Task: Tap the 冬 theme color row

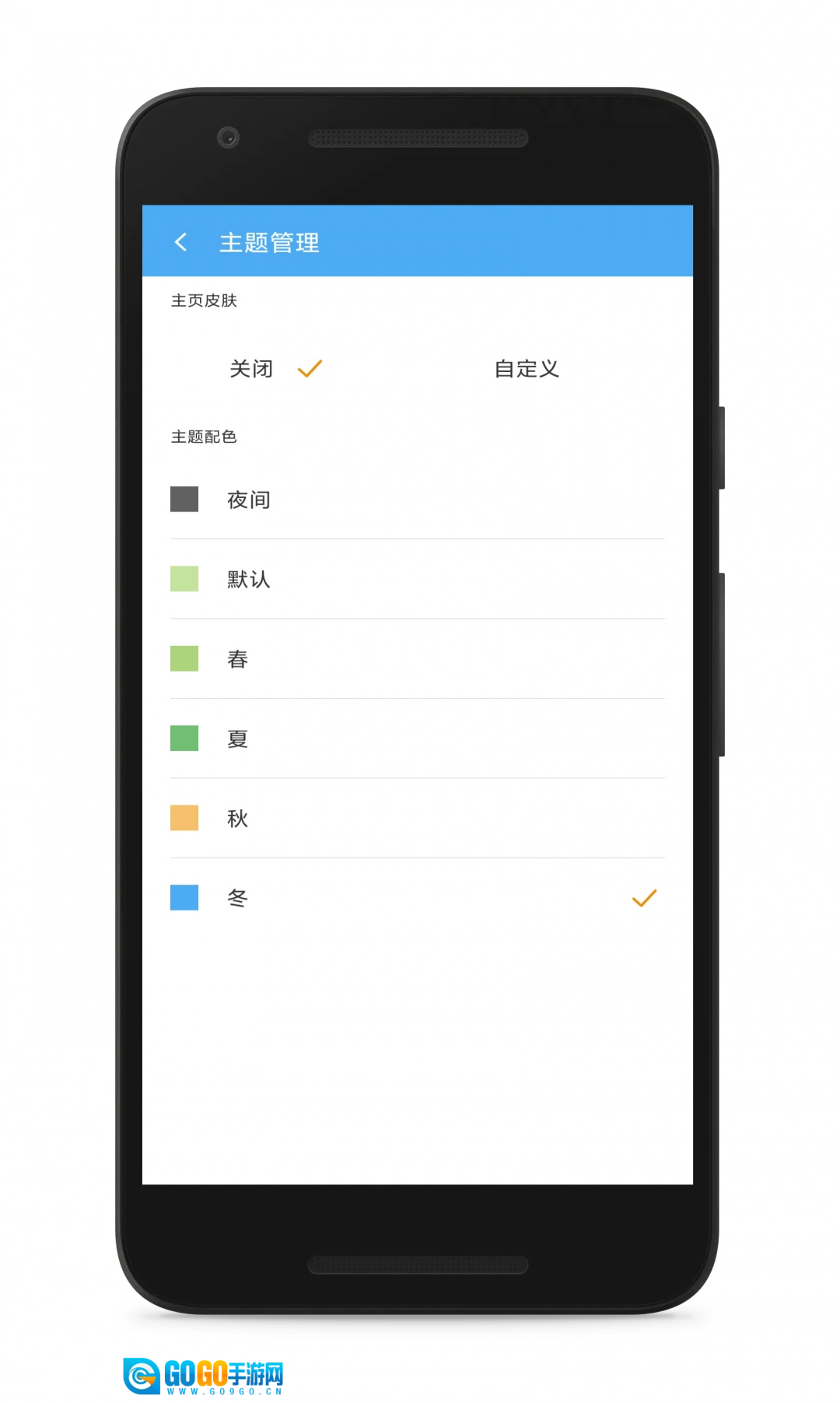Action: pyautogui.click(x=418, y=898)
